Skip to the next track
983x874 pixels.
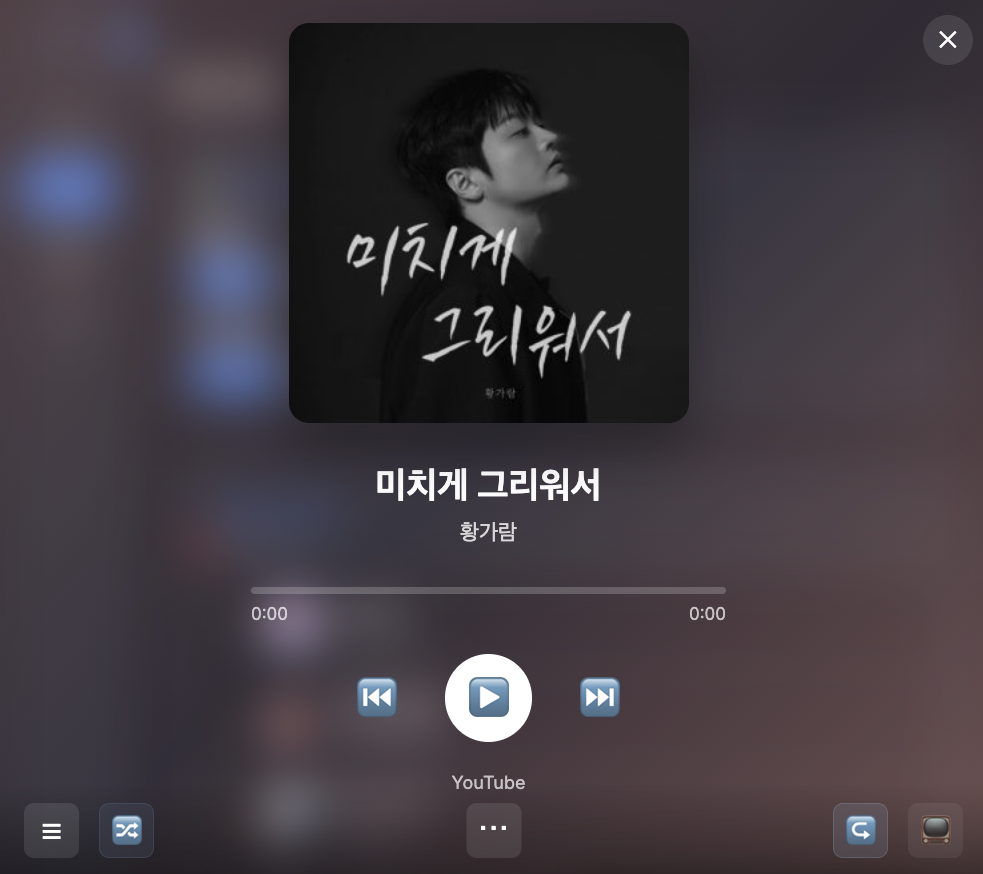tap(600, 698)
